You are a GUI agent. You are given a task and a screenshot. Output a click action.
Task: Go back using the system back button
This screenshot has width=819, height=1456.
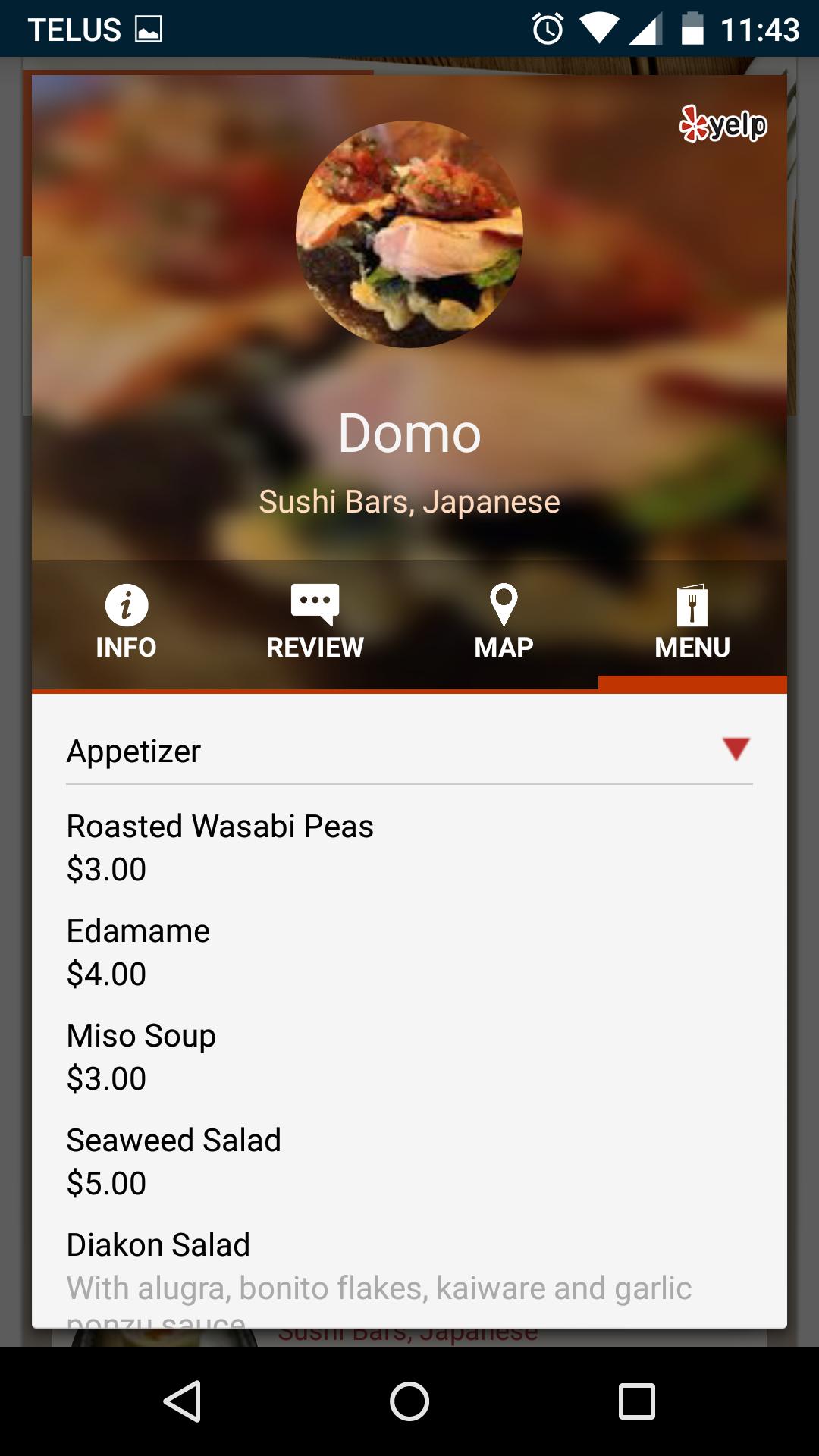pyautogui.click(x=182, y=1401)
